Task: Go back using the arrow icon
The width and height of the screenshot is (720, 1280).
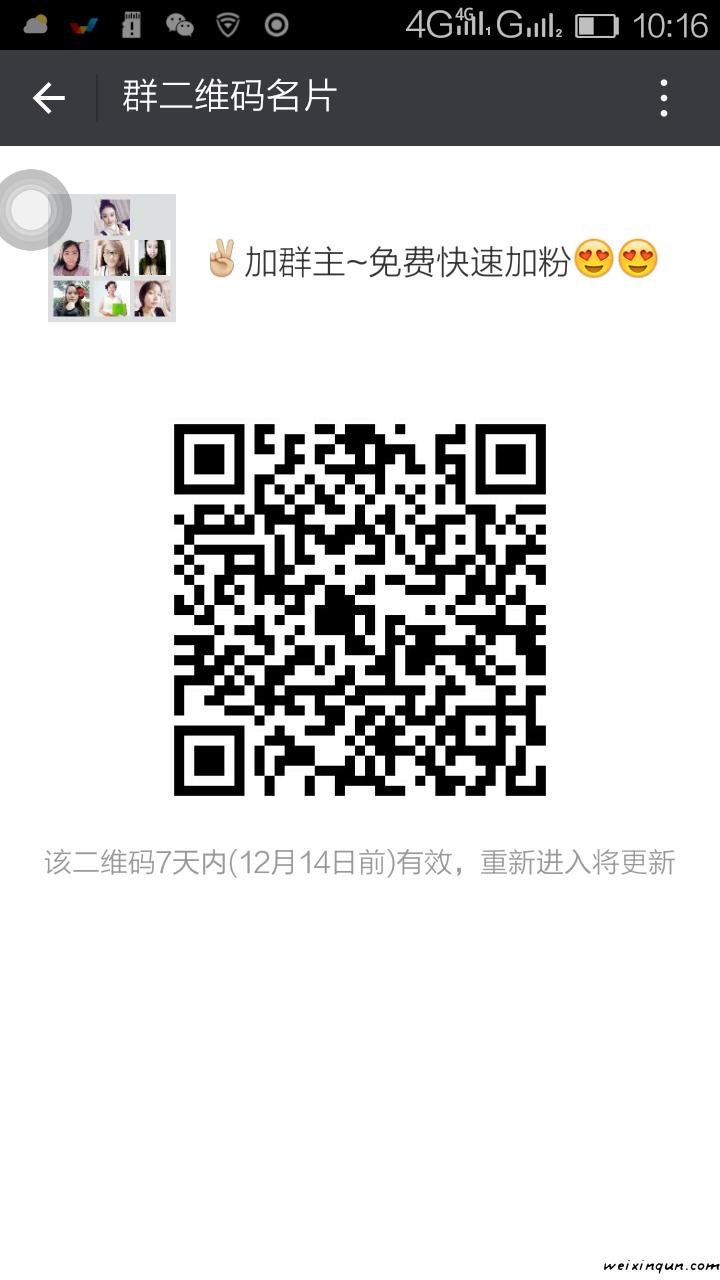Action: point(48,98)
